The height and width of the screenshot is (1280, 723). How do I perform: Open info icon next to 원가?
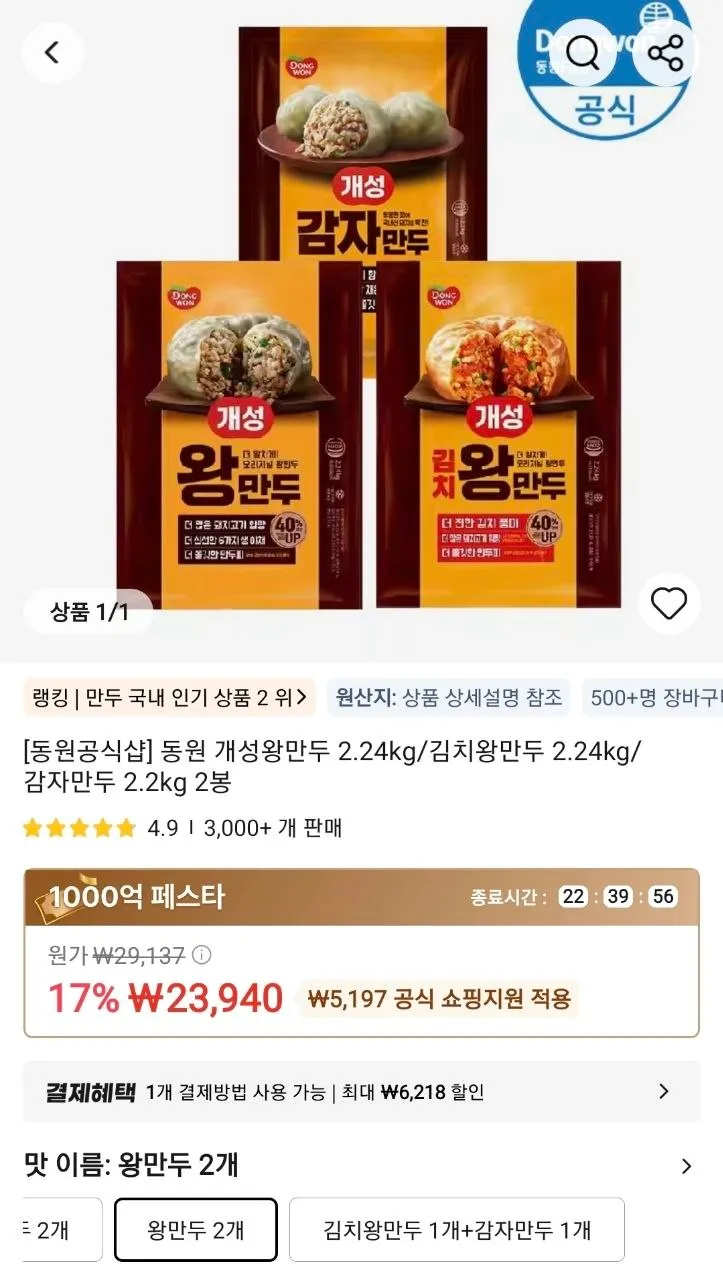[x=201, y=955]
